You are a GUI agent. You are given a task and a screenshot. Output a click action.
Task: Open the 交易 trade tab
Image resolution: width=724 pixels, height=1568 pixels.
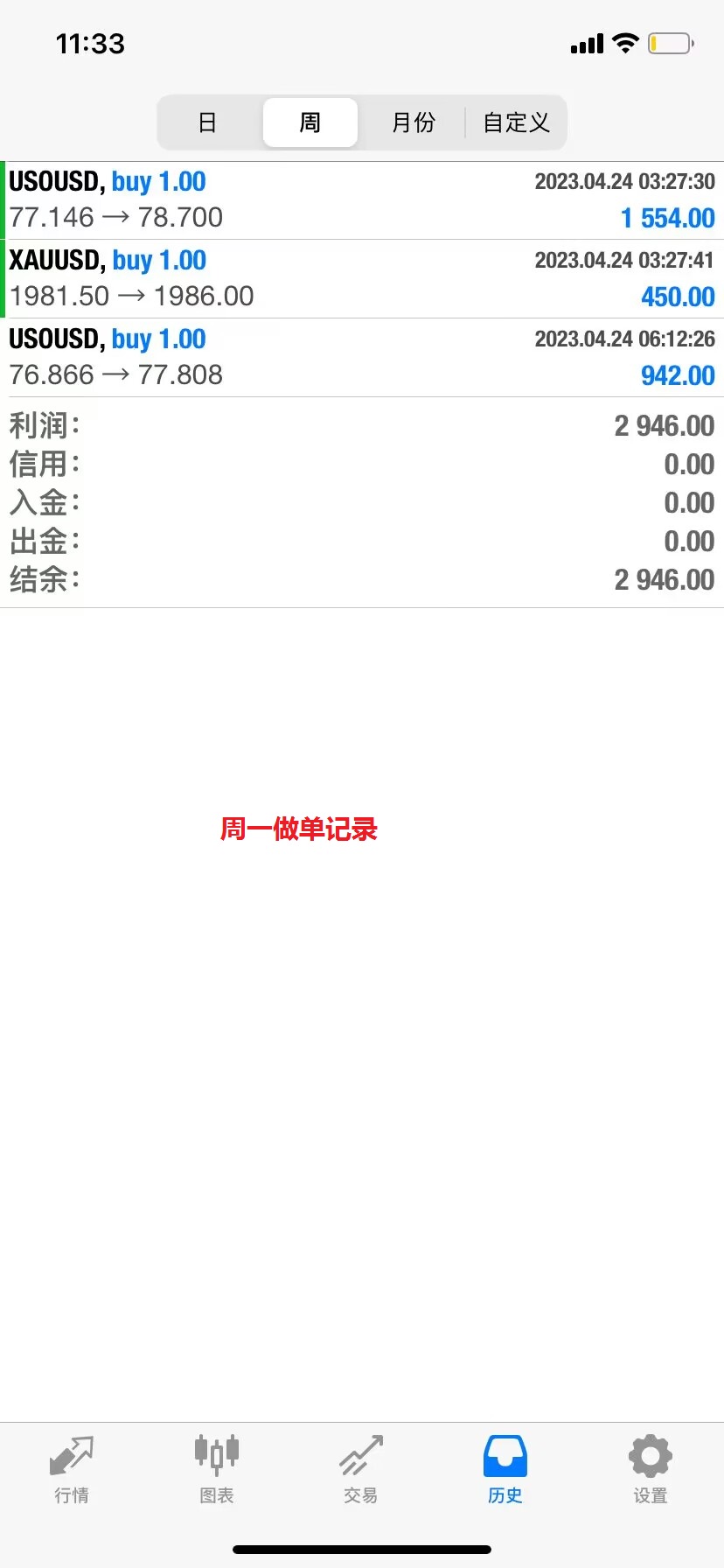tap(361, 1470)
